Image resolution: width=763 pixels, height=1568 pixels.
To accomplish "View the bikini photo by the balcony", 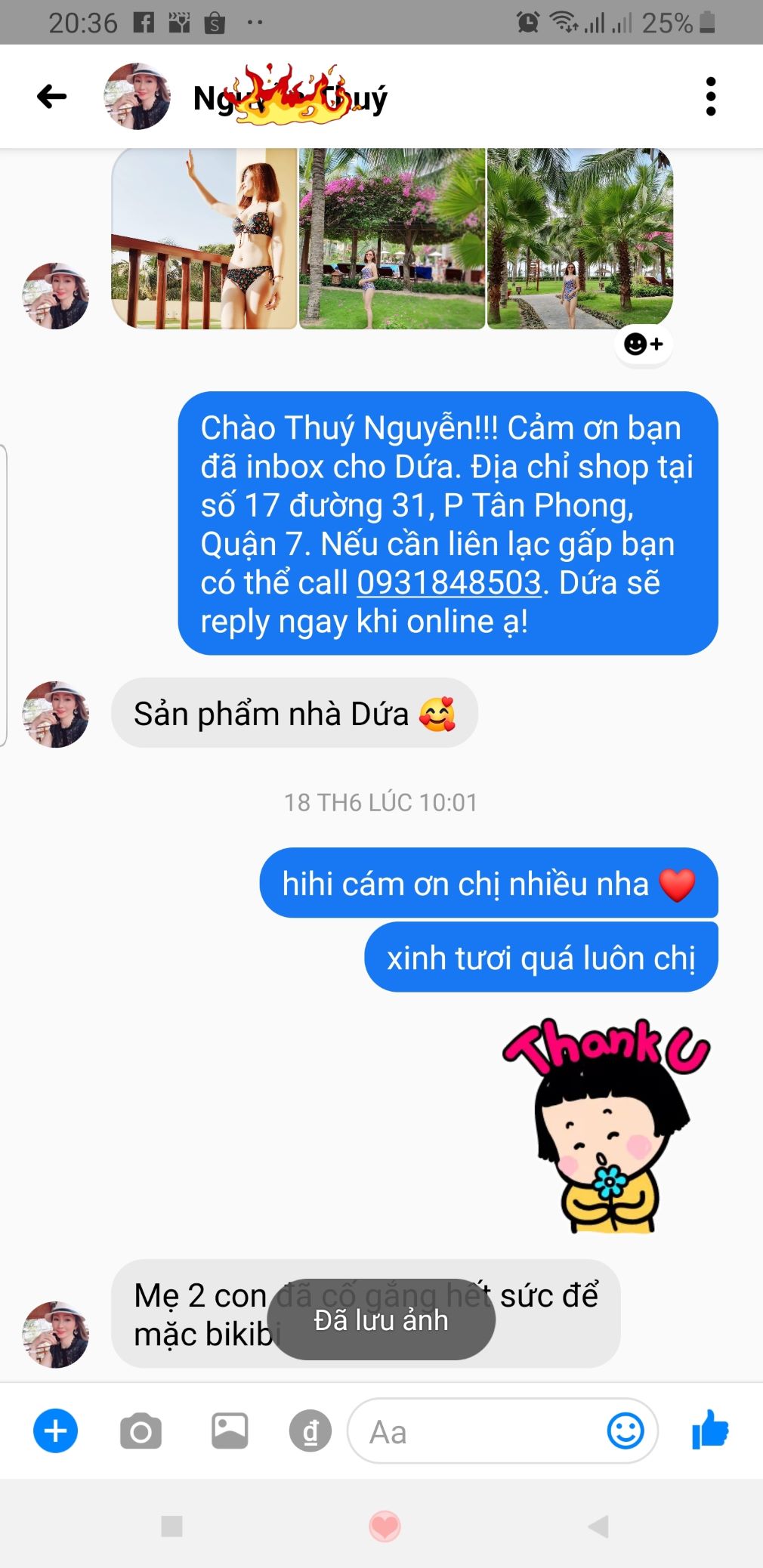I will [204, 239].
